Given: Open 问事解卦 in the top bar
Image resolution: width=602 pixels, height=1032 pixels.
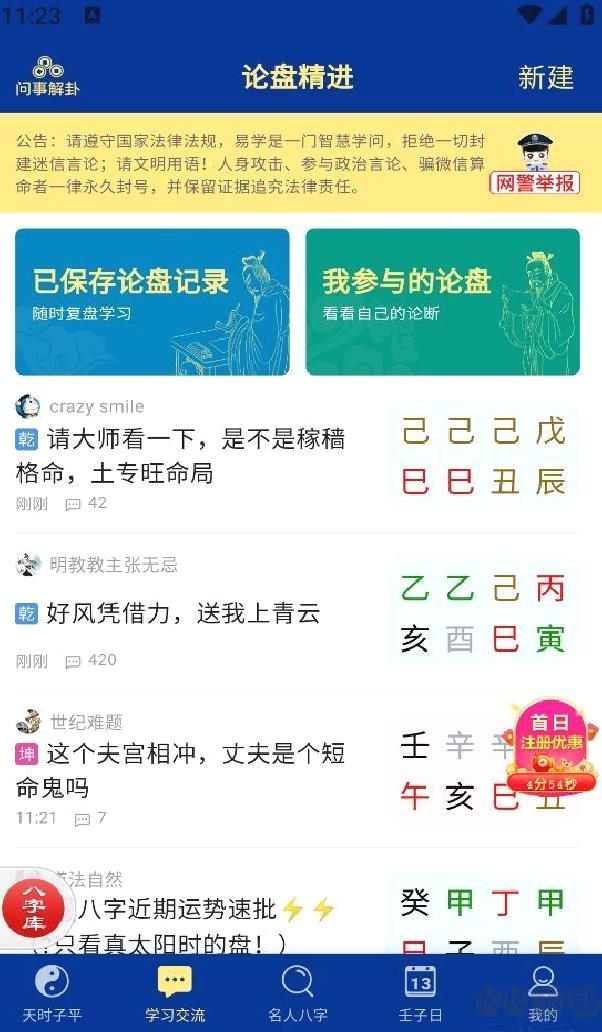Looking at the screenshot, I should 47,77.
